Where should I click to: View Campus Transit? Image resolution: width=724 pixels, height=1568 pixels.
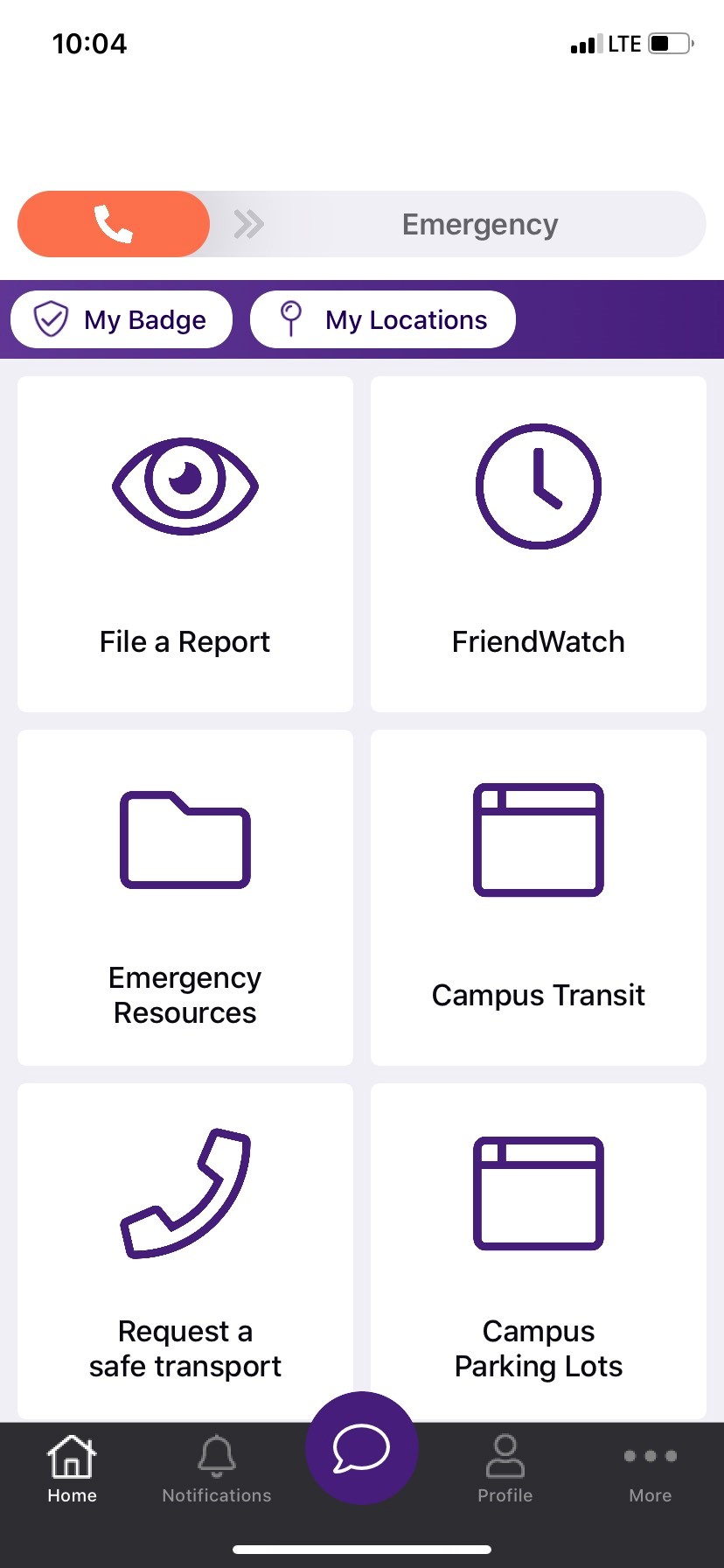[x=539, y=898]
